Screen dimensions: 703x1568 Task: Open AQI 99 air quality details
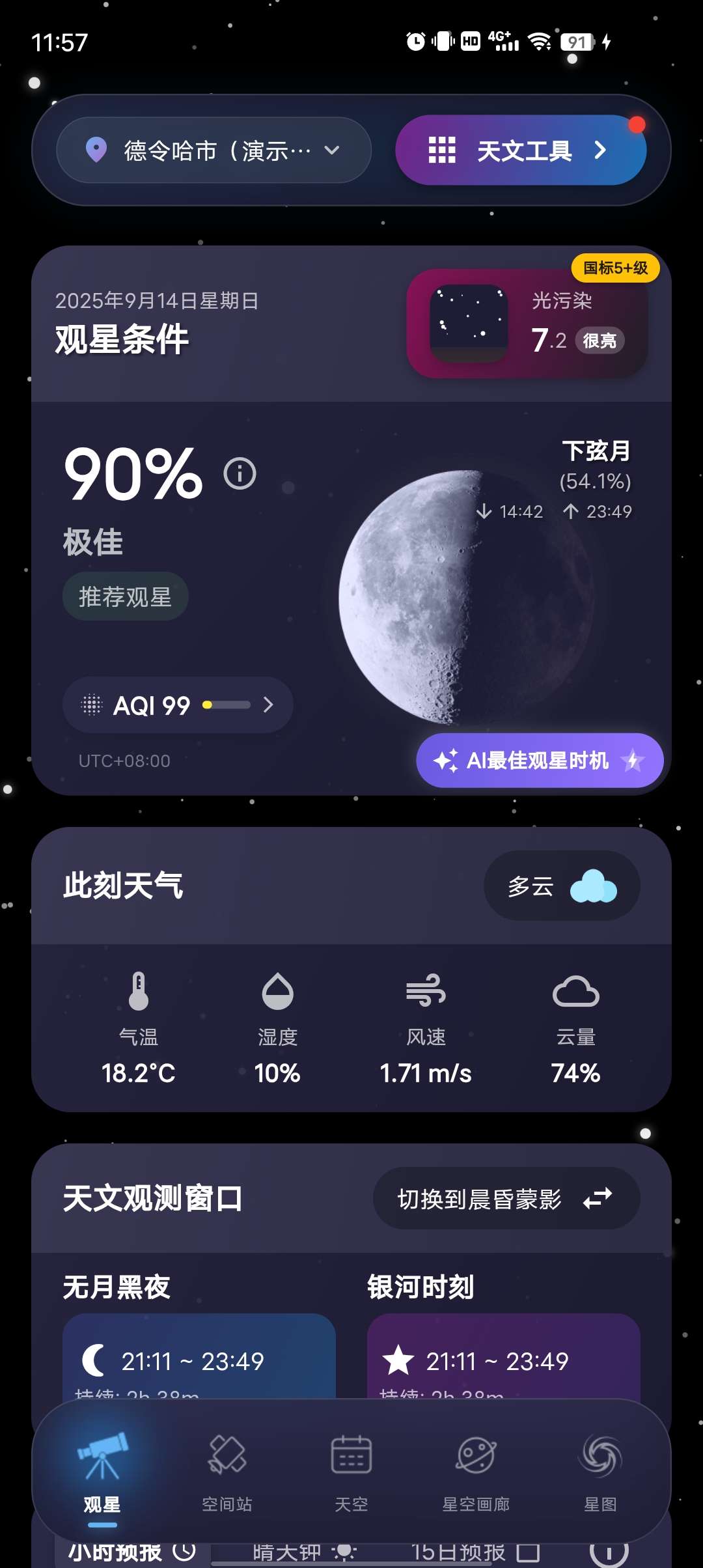(177, 705)
